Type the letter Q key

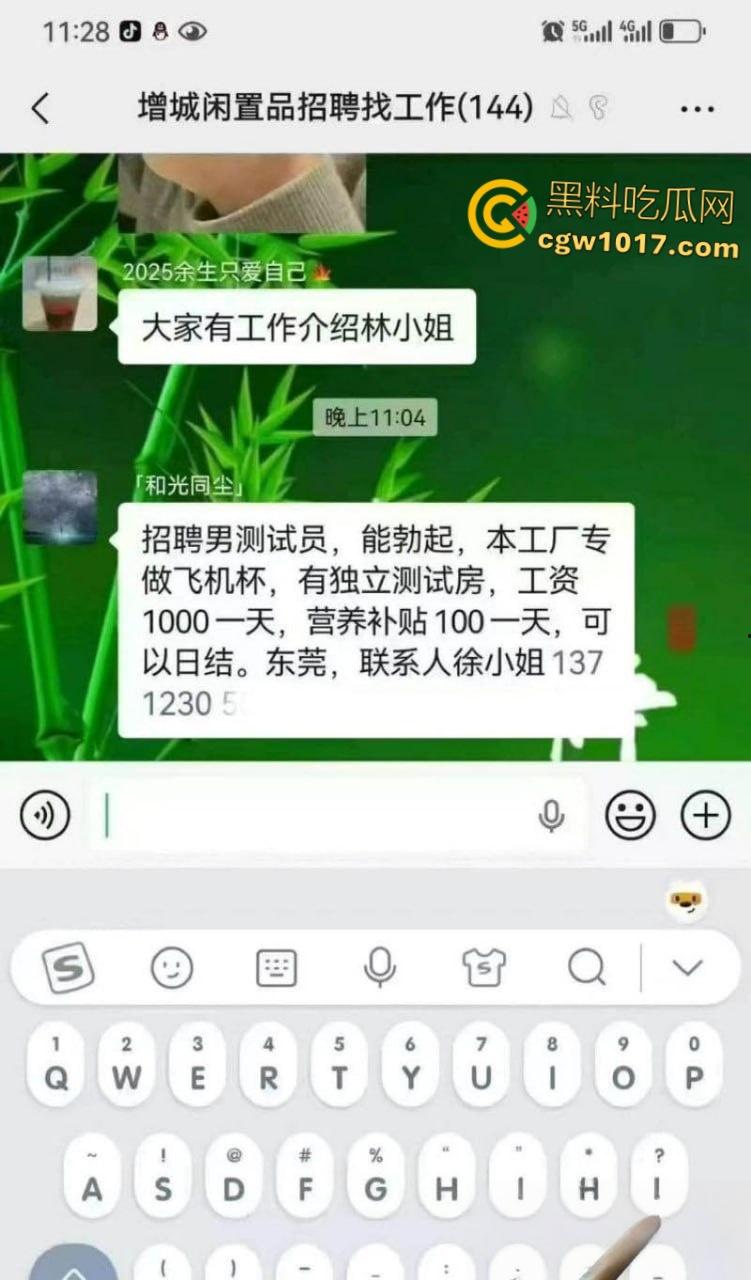coord(57,1066)
